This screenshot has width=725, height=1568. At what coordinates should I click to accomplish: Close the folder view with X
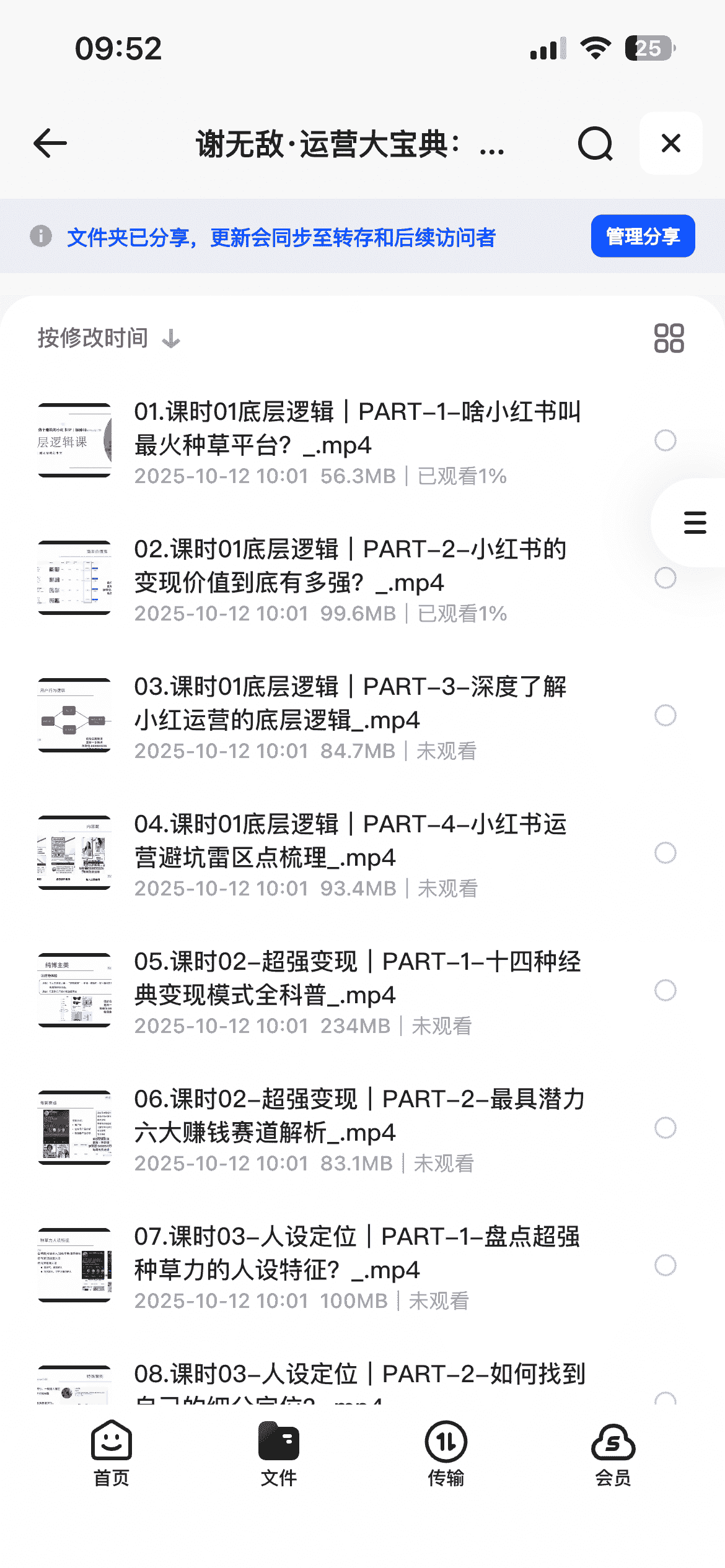(670, 144)
